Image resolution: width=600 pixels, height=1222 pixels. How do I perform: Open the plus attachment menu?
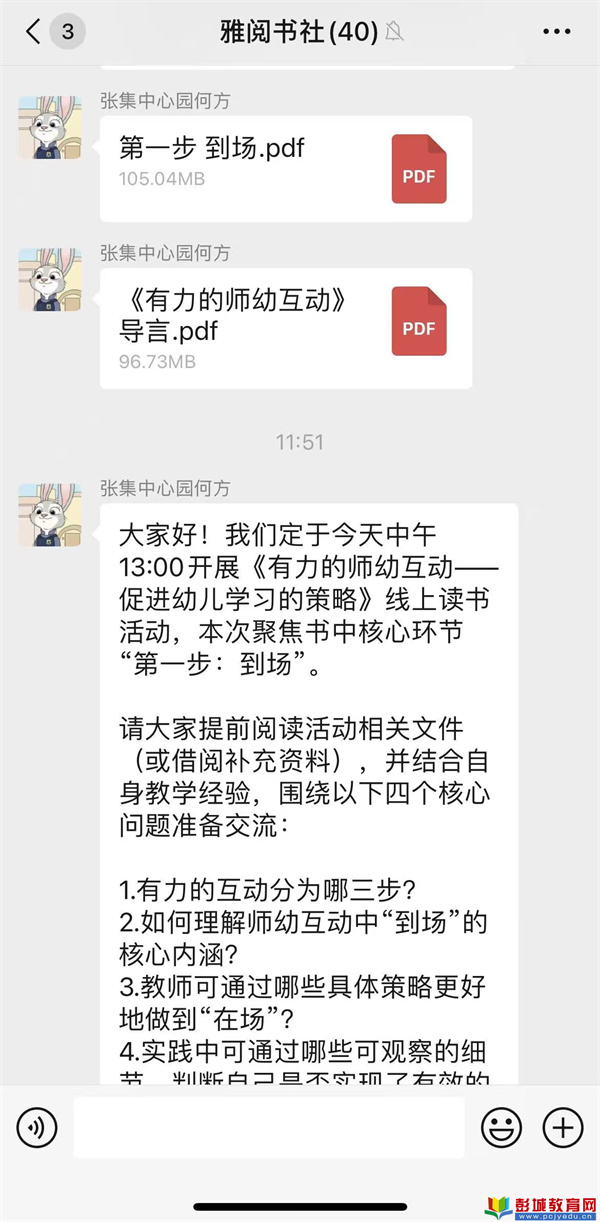click(562, 1128)
